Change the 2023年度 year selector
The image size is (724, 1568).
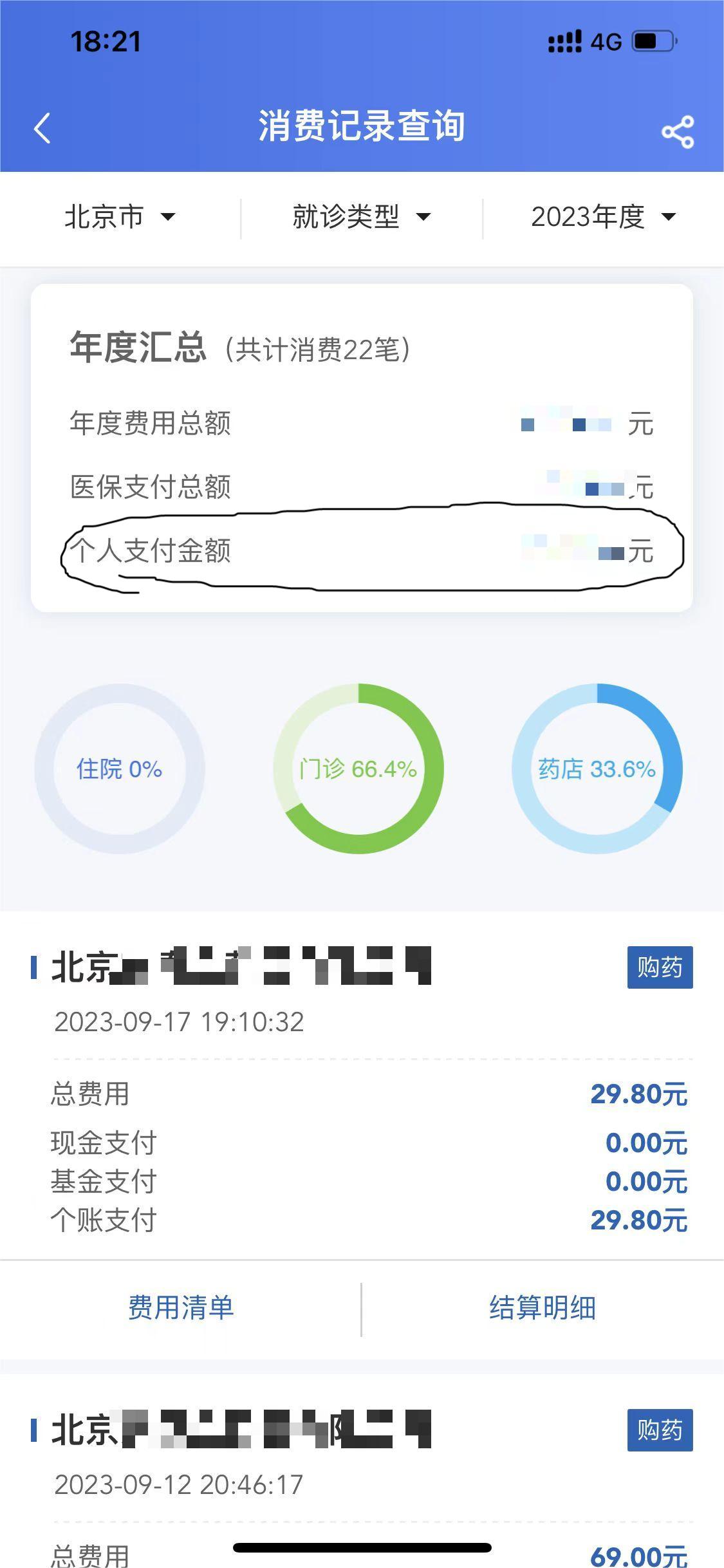click(x=603, y=217)
